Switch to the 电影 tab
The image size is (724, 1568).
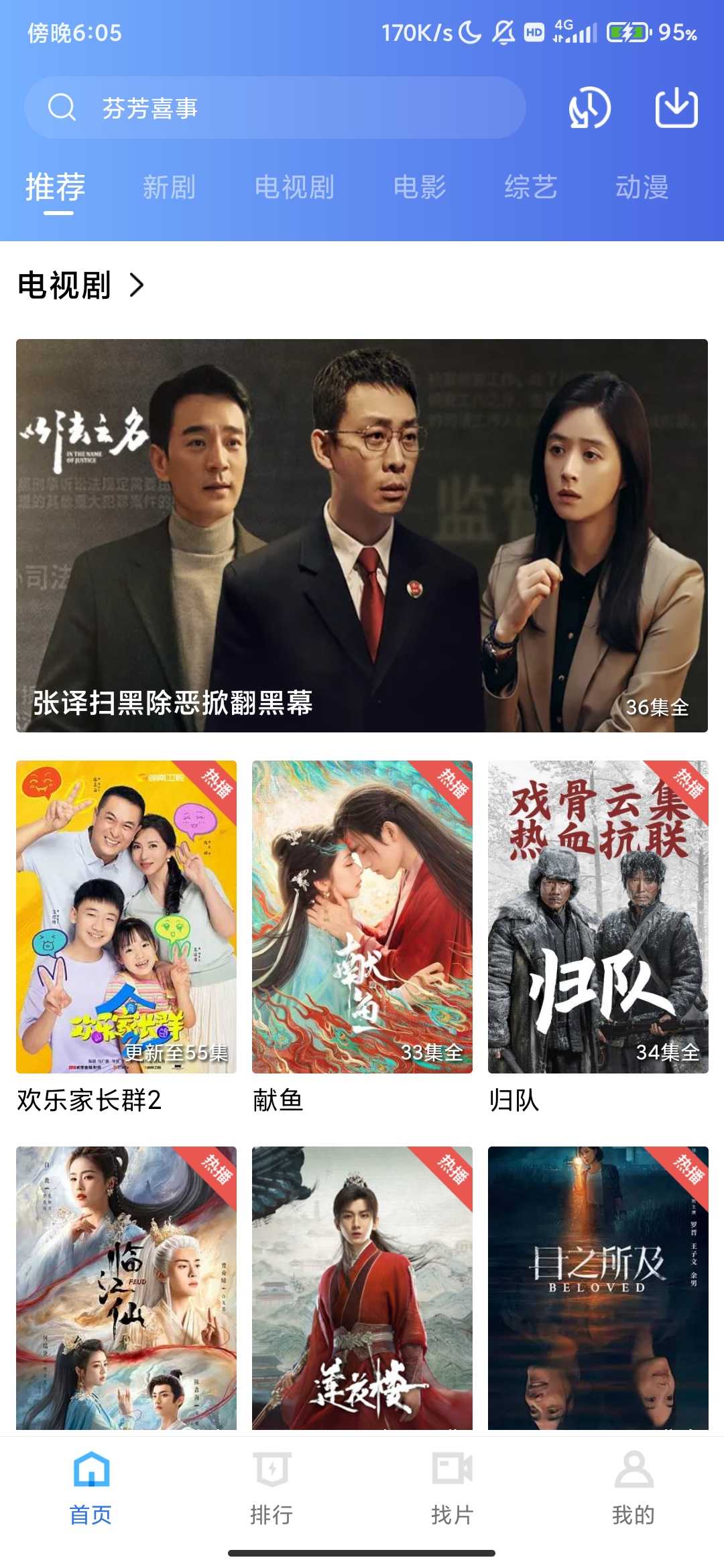420,187
